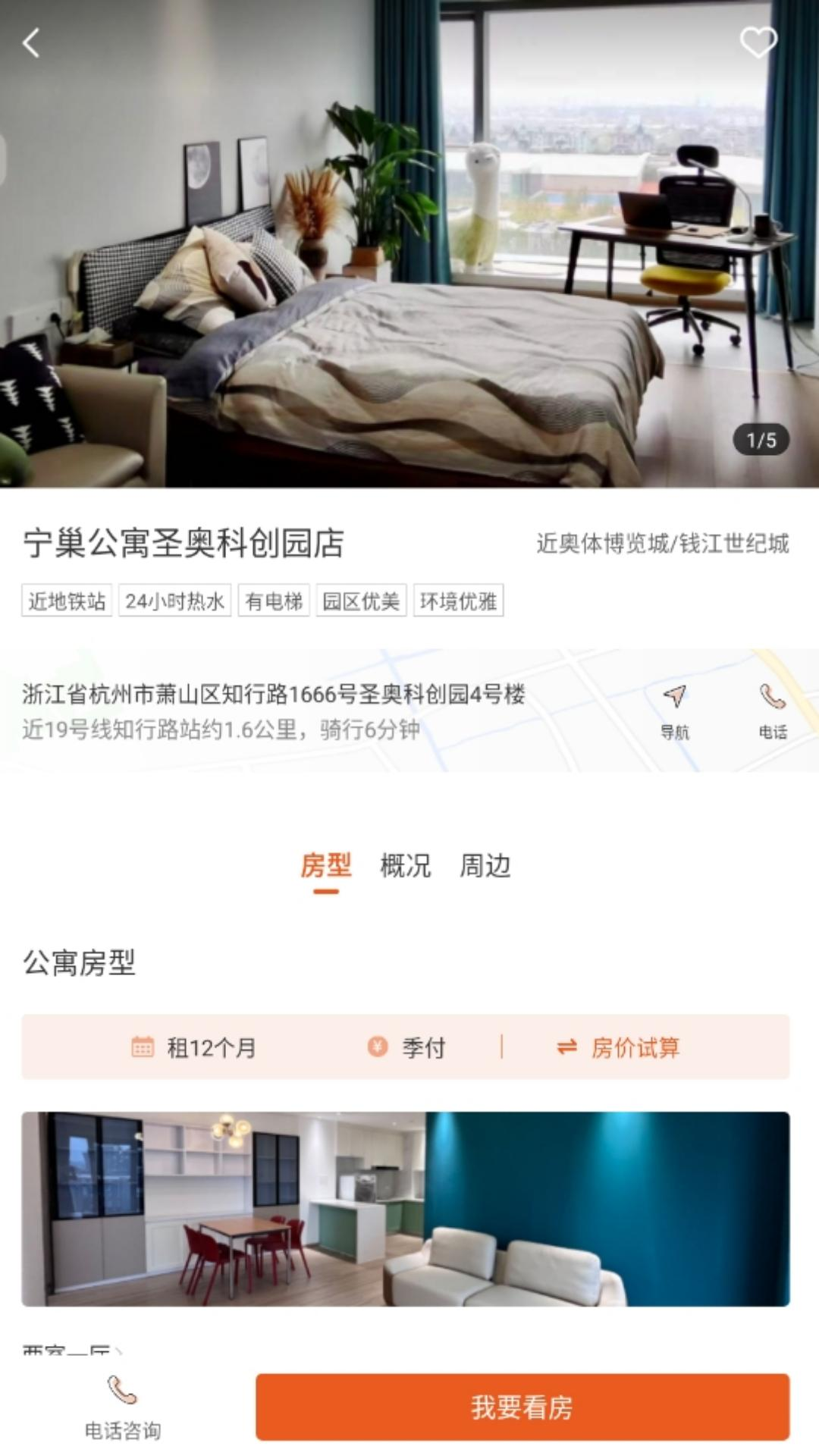
Task: Start navigation via 导航
Action: 674,711
